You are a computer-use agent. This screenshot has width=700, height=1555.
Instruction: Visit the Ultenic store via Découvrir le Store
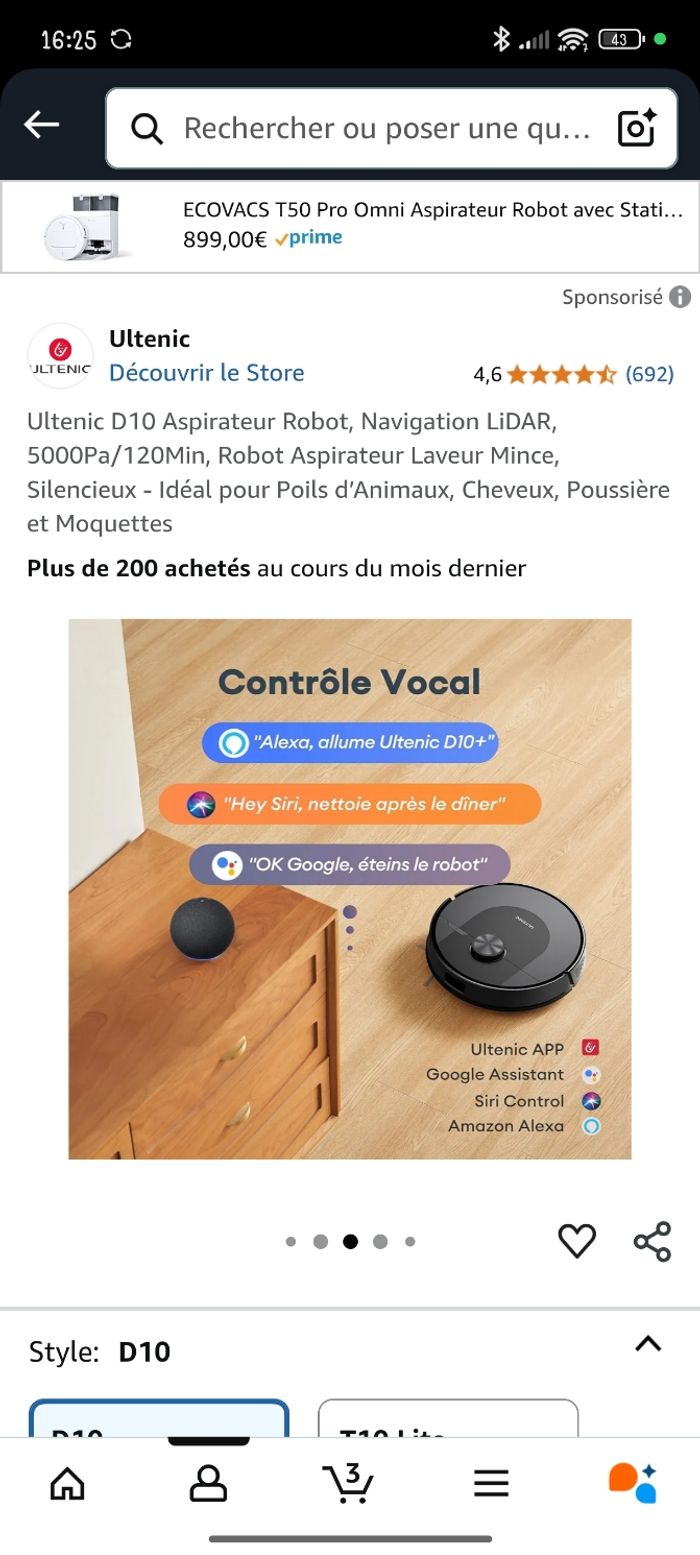point(206,373)
